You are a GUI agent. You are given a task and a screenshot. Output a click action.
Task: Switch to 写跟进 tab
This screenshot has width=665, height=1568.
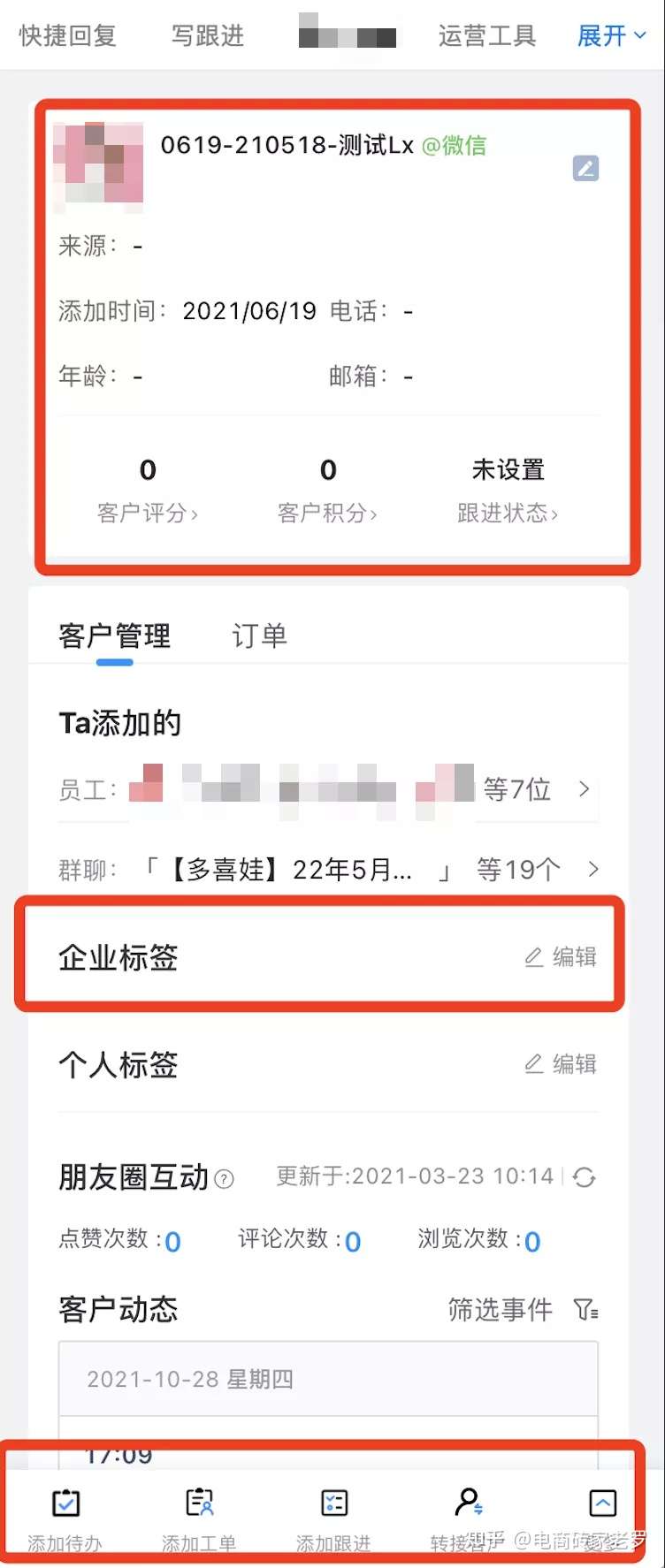tap(208, 35)
